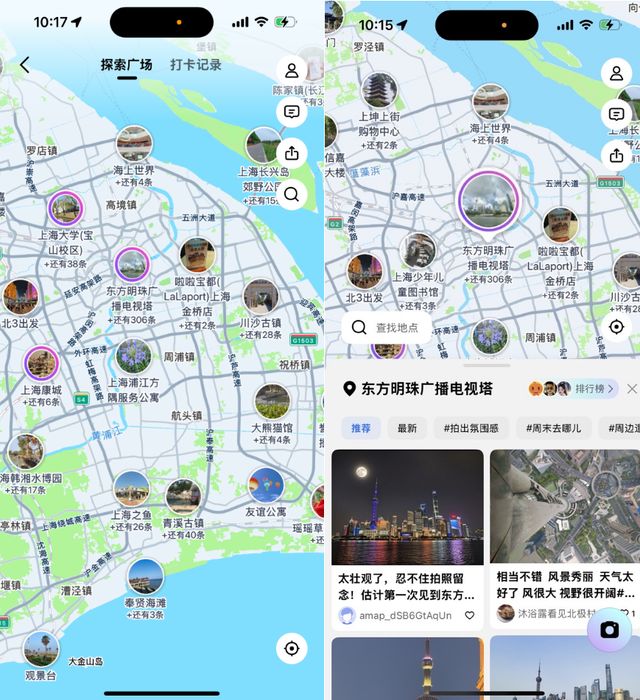Close the 东方明珠广播电视塔 panel
The width and height of the screenshot is (640, 700).
click(632, 389)
